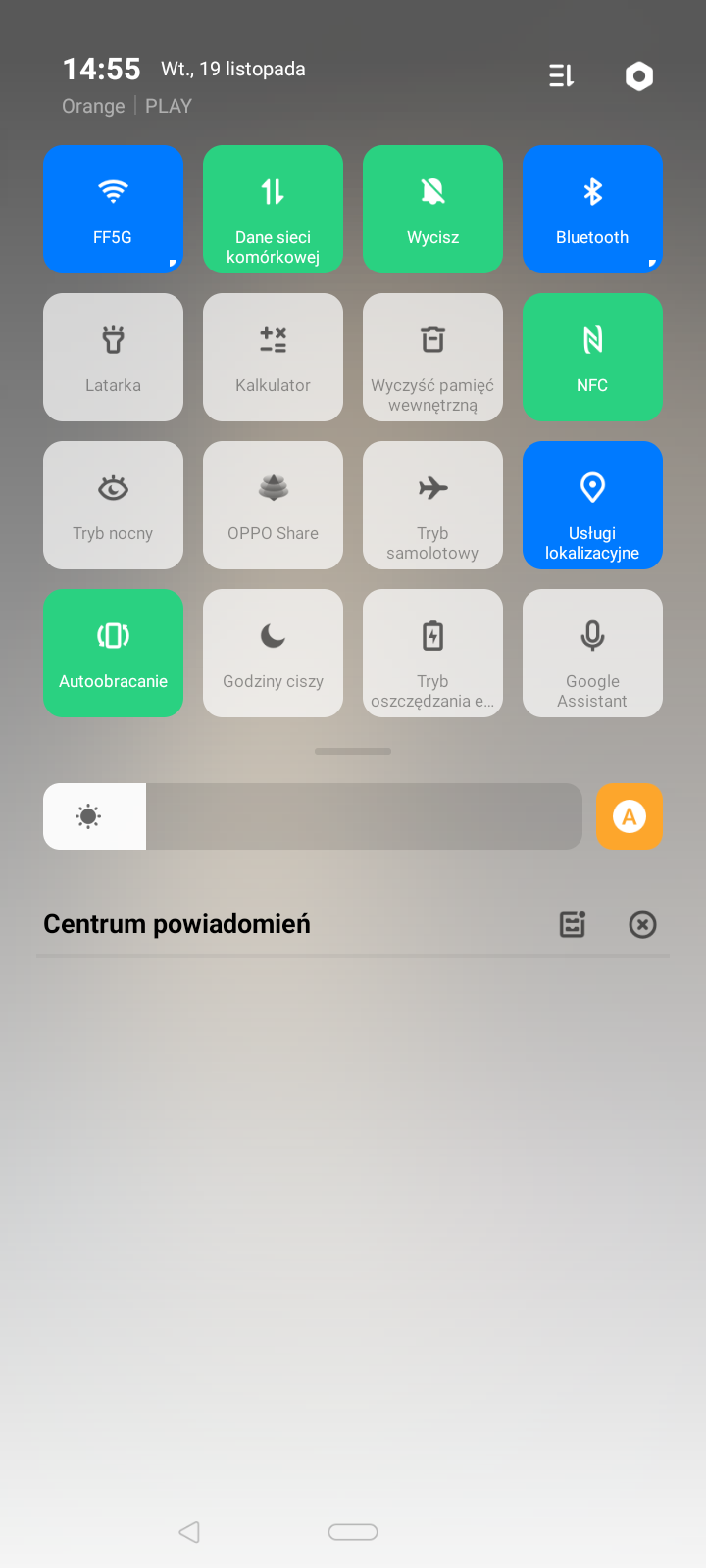Enable Tryb nocny
The image size is (706, 1568).
click(x=114, y=505)
